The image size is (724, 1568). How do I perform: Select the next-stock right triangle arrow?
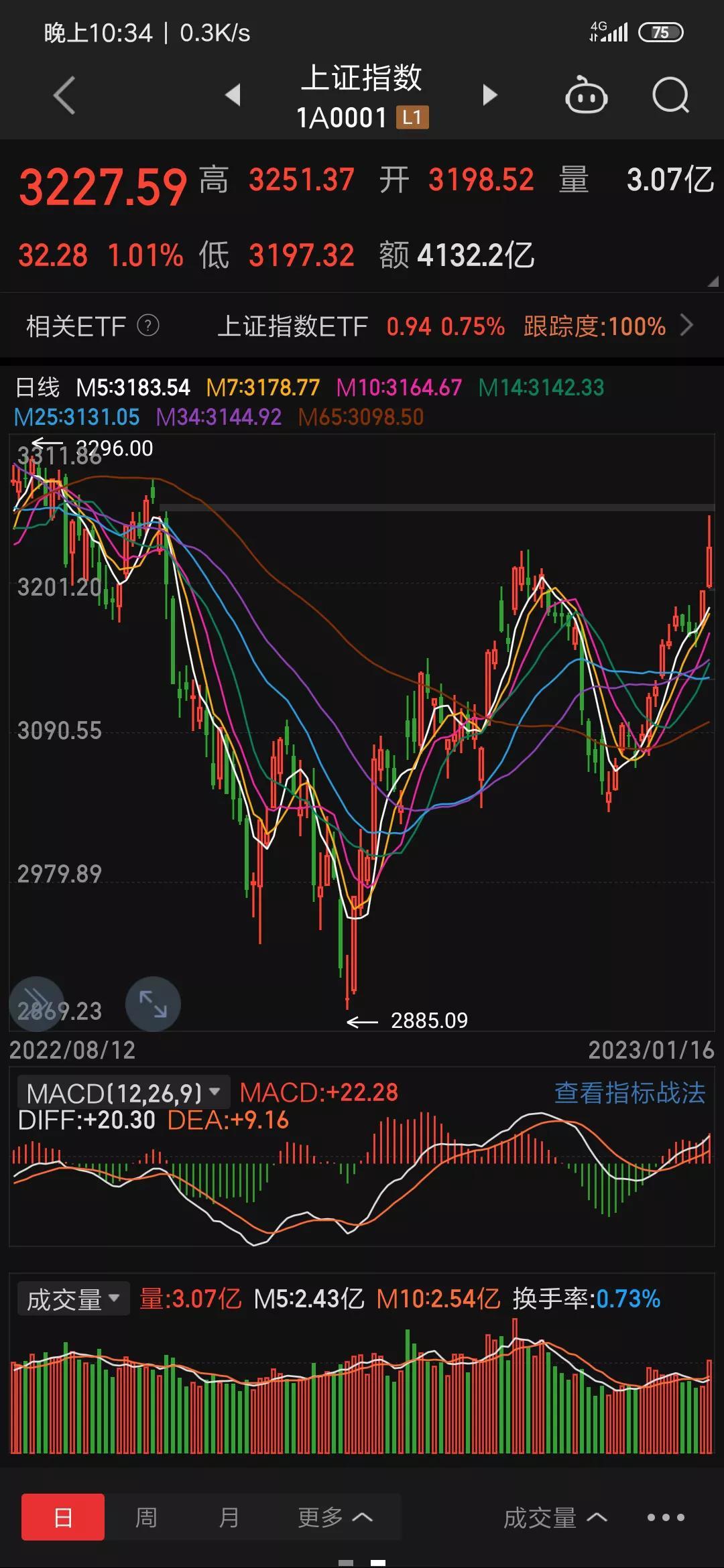coord(488,94)
